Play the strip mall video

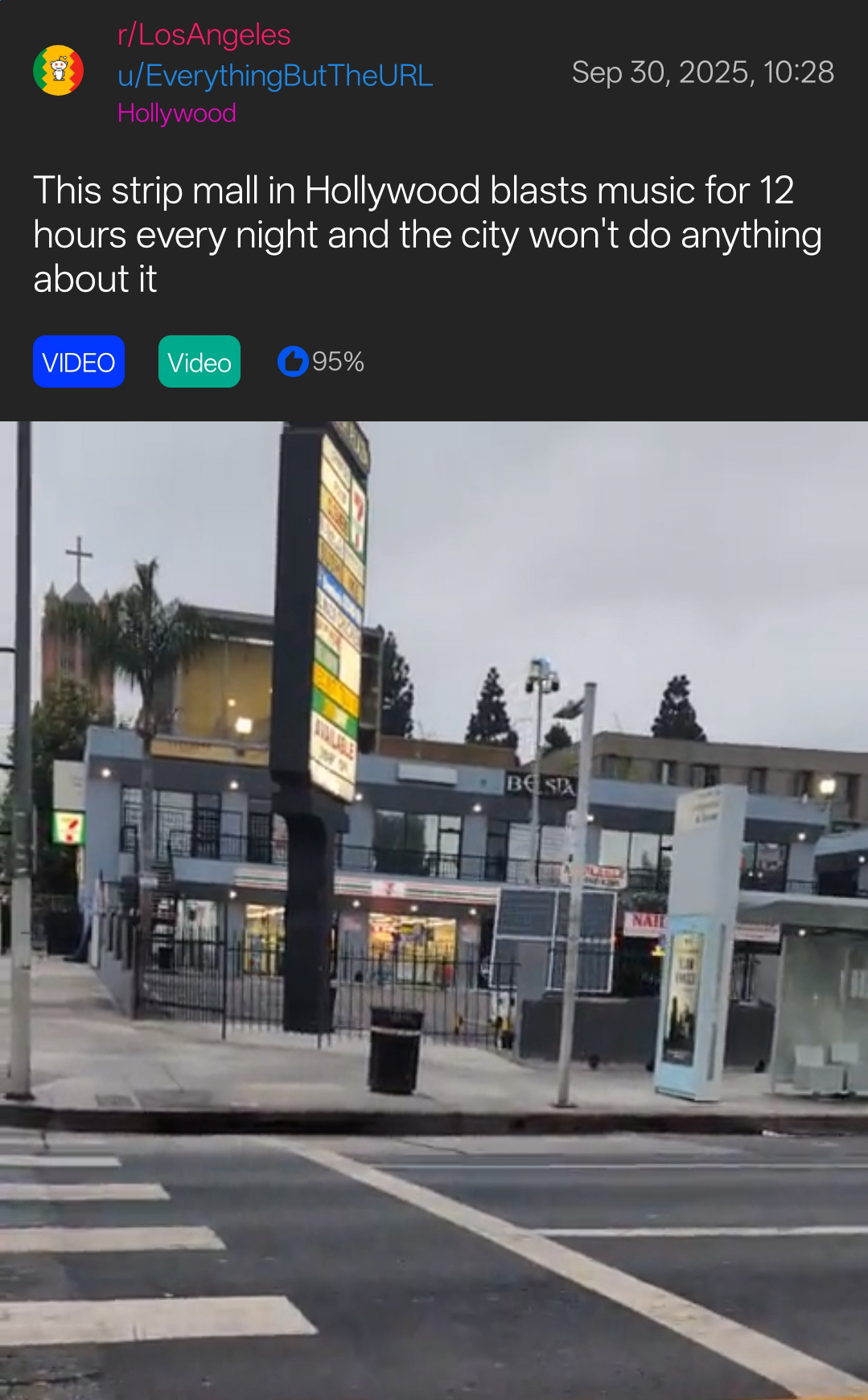pos(434,909)
